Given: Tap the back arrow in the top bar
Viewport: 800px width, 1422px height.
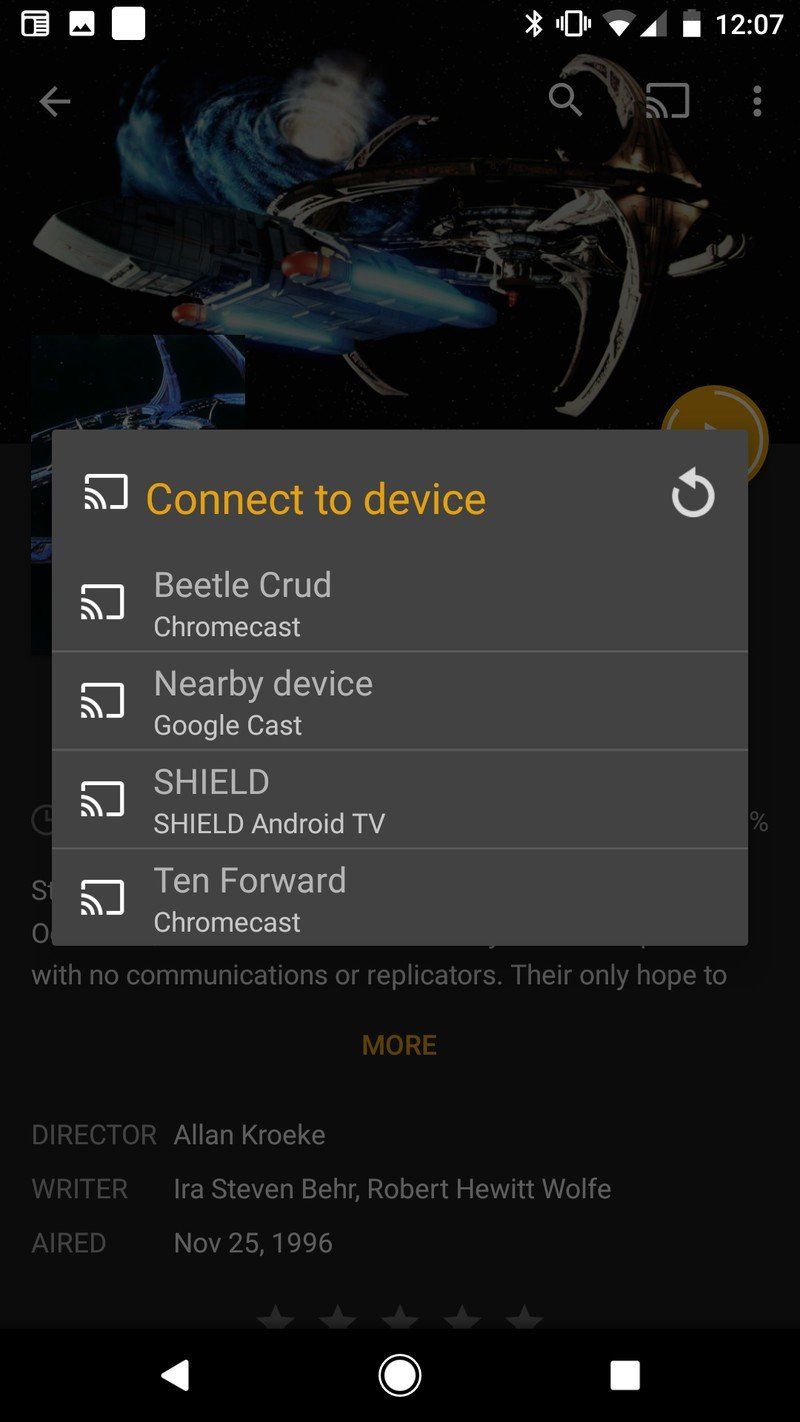Looking at the screenshot, I should [x=55, y=100].
